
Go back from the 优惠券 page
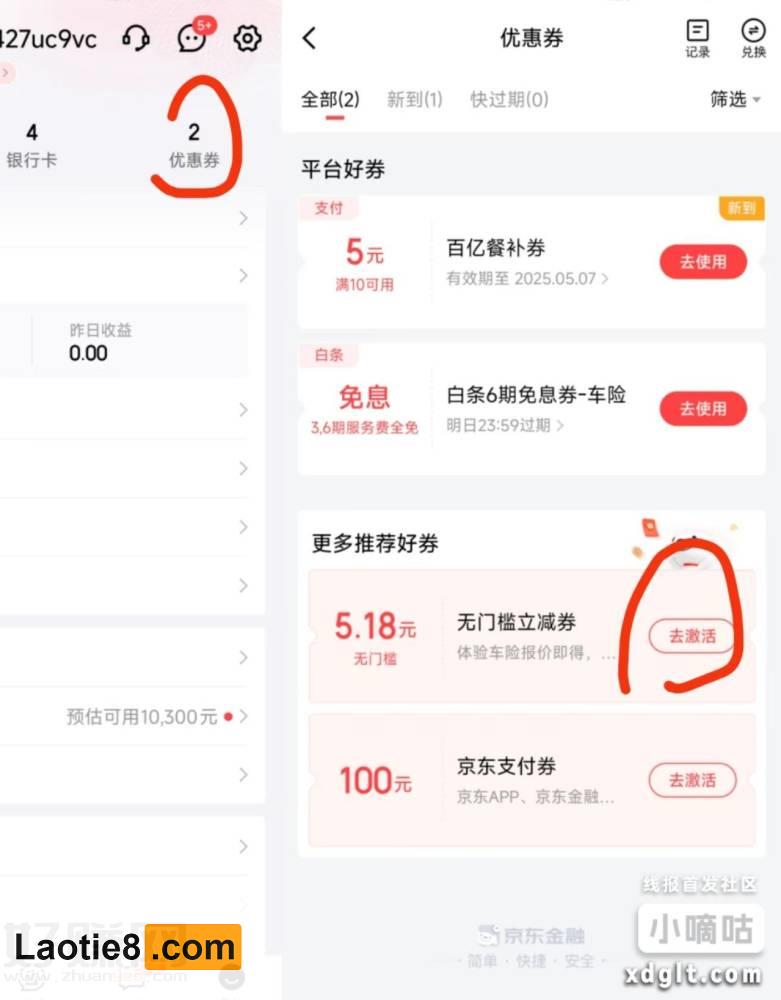309,38
